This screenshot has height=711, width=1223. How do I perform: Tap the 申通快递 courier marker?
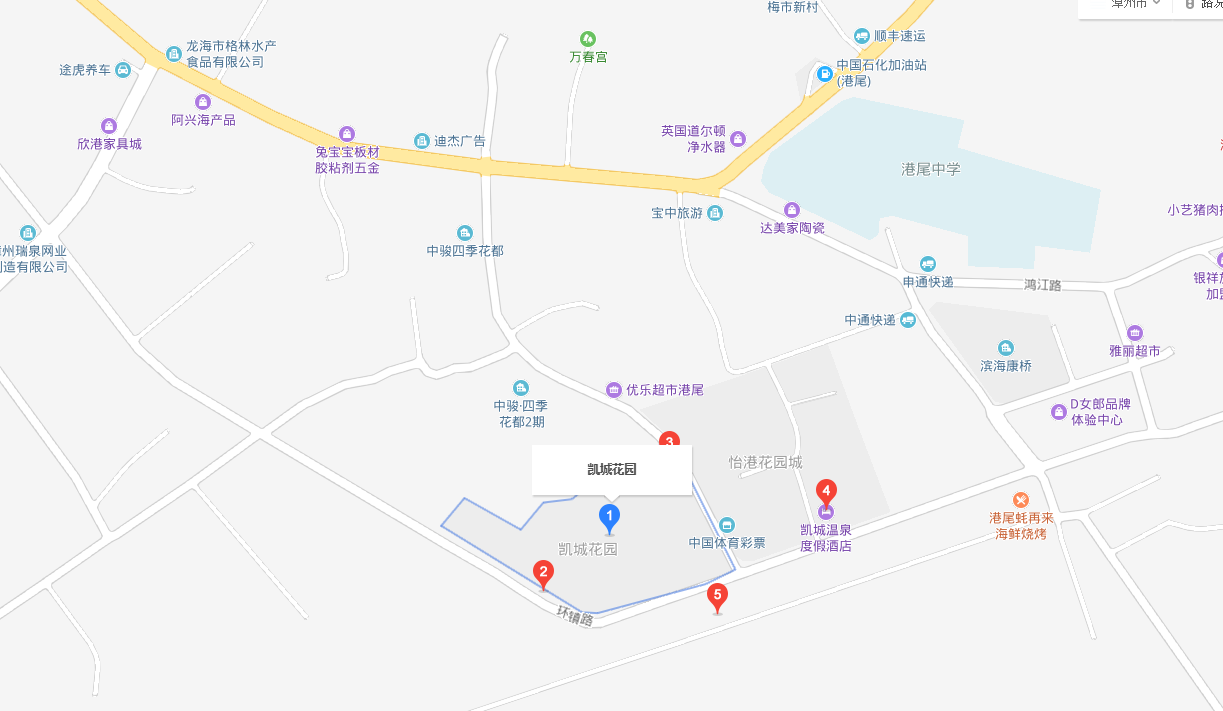(x=928, y=264)
